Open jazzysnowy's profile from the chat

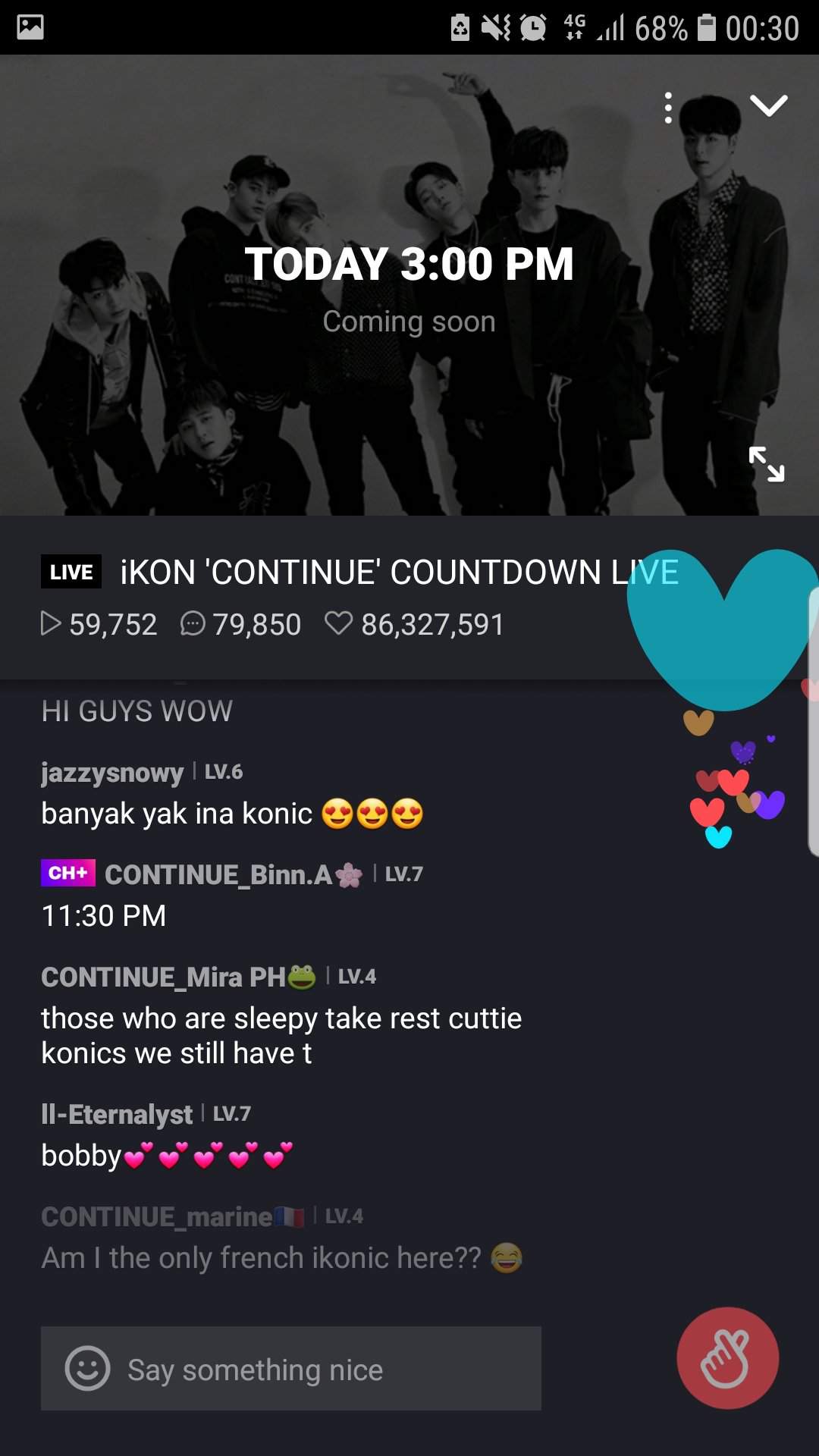pos(112,772)
